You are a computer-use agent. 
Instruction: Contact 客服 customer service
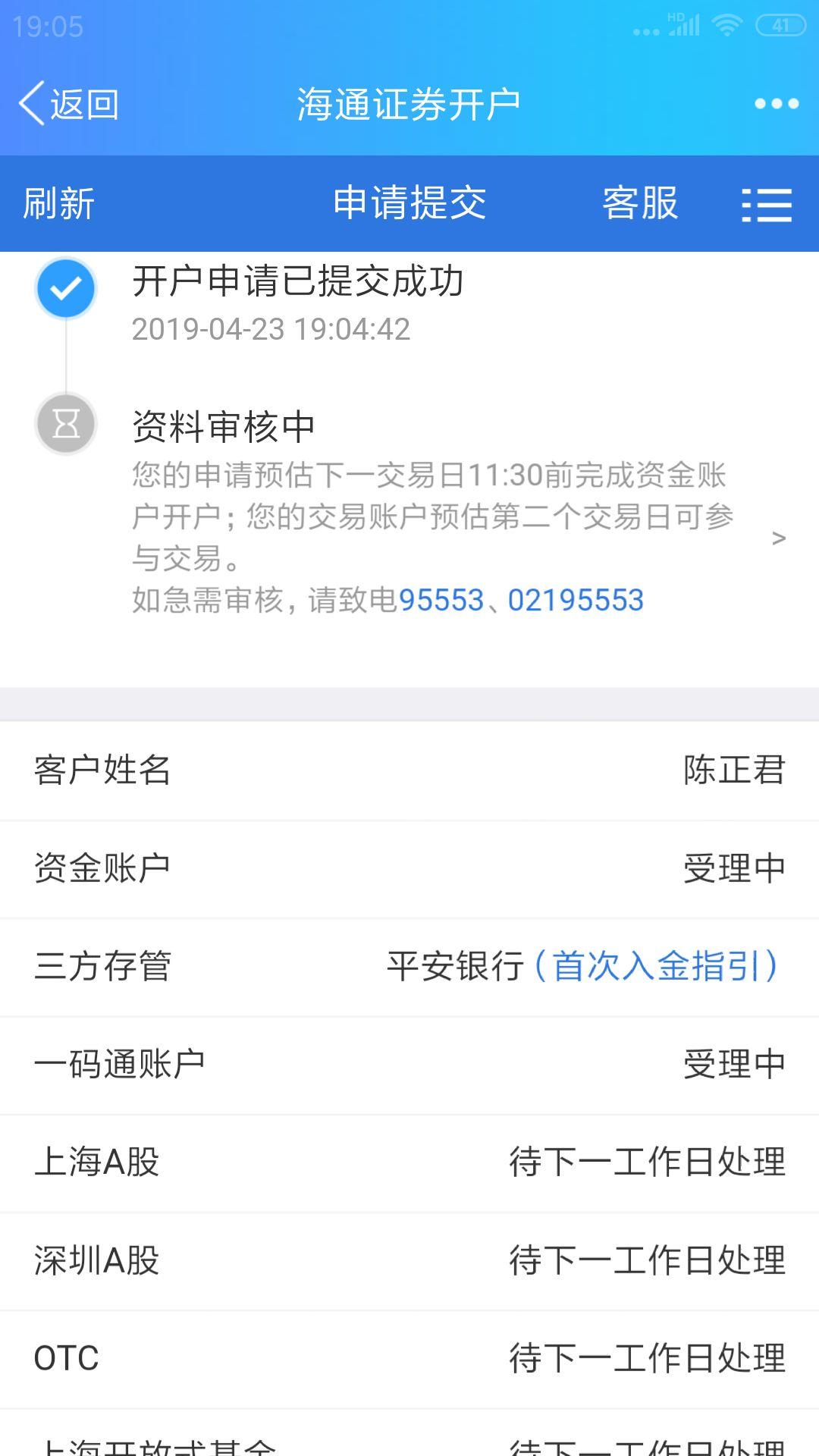(x=640, y=203)
